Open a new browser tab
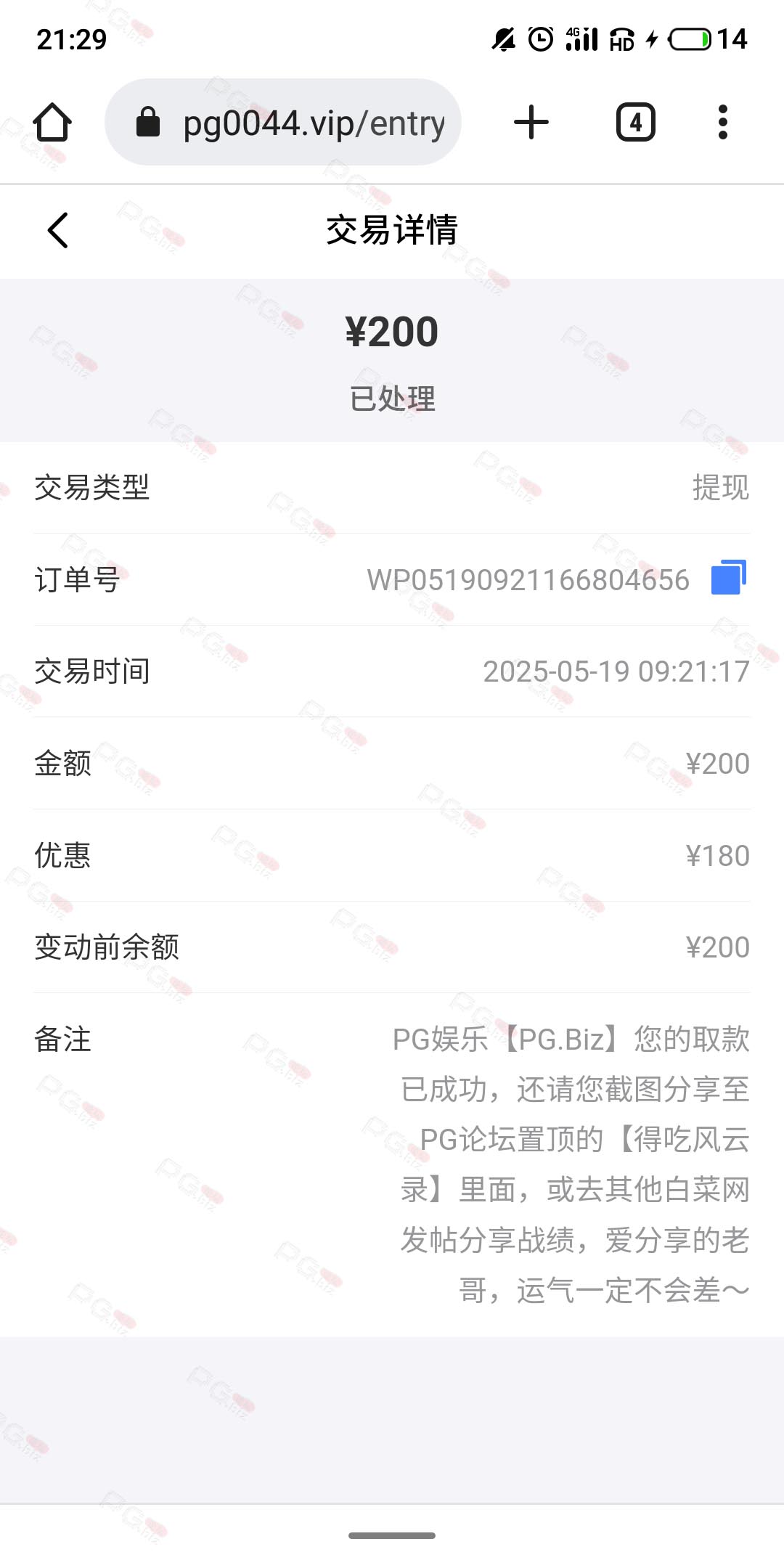Screen dimensions: 784x1568 coord(531,122)
